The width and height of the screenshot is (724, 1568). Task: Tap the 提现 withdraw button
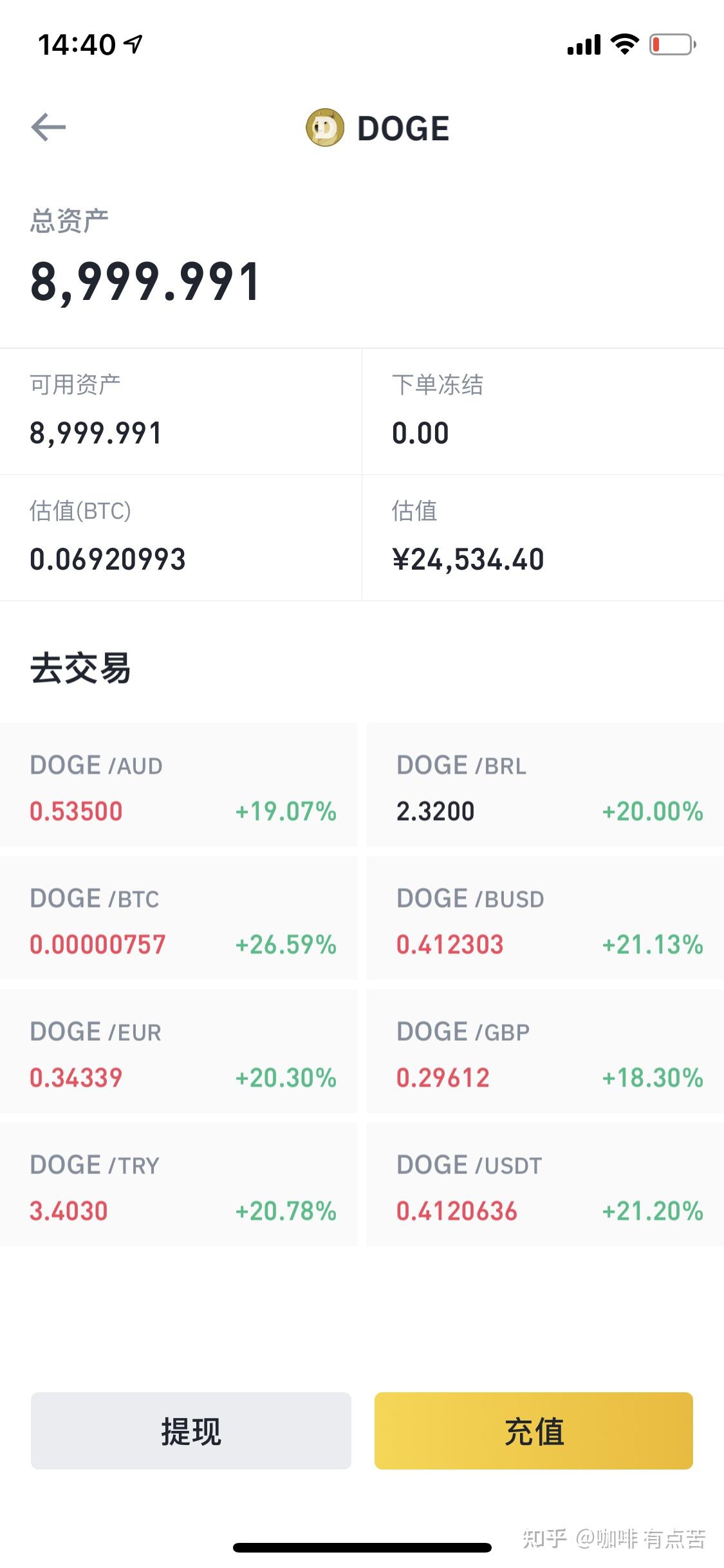coord(191,1431)
